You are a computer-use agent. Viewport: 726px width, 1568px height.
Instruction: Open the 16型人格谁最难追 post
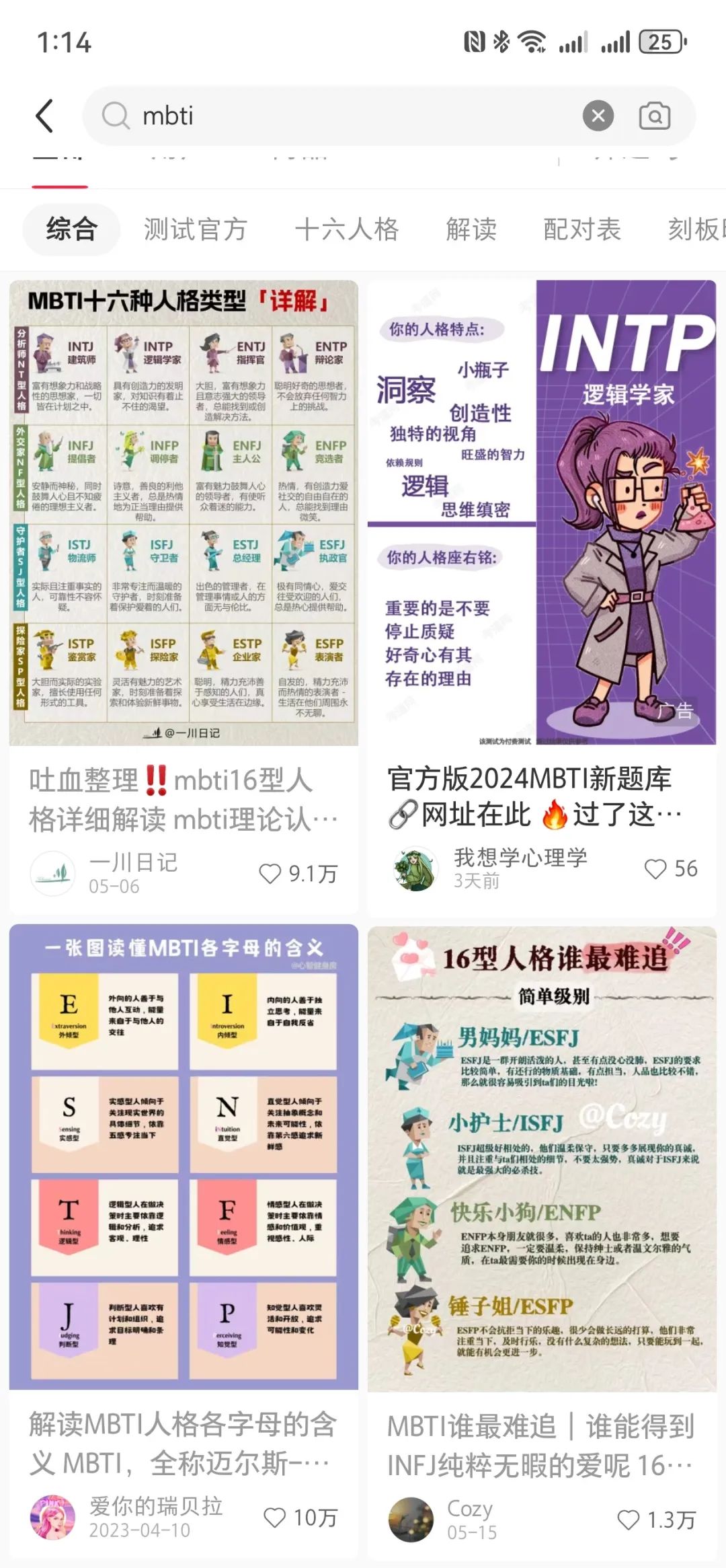[542, 1158]
